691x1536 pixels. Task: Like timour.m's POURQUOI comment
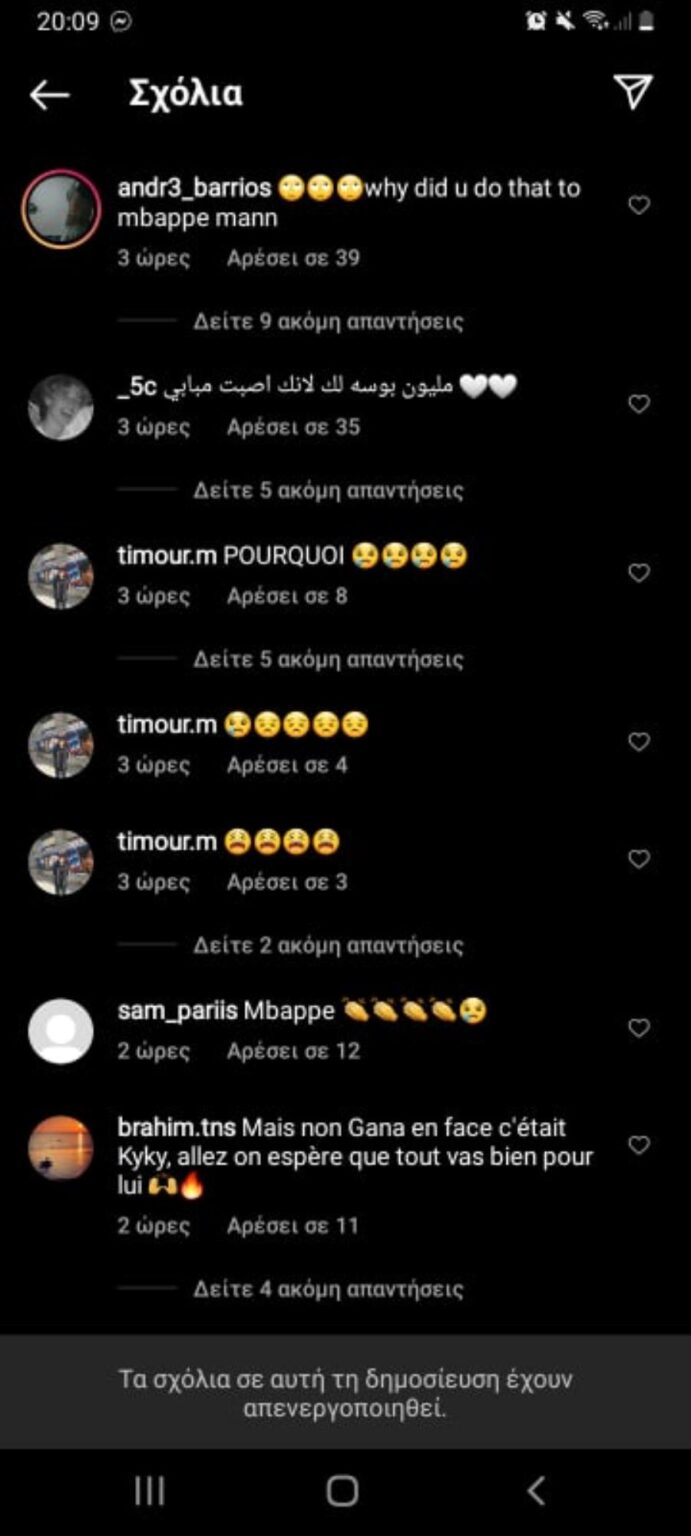tap(638, 573)
